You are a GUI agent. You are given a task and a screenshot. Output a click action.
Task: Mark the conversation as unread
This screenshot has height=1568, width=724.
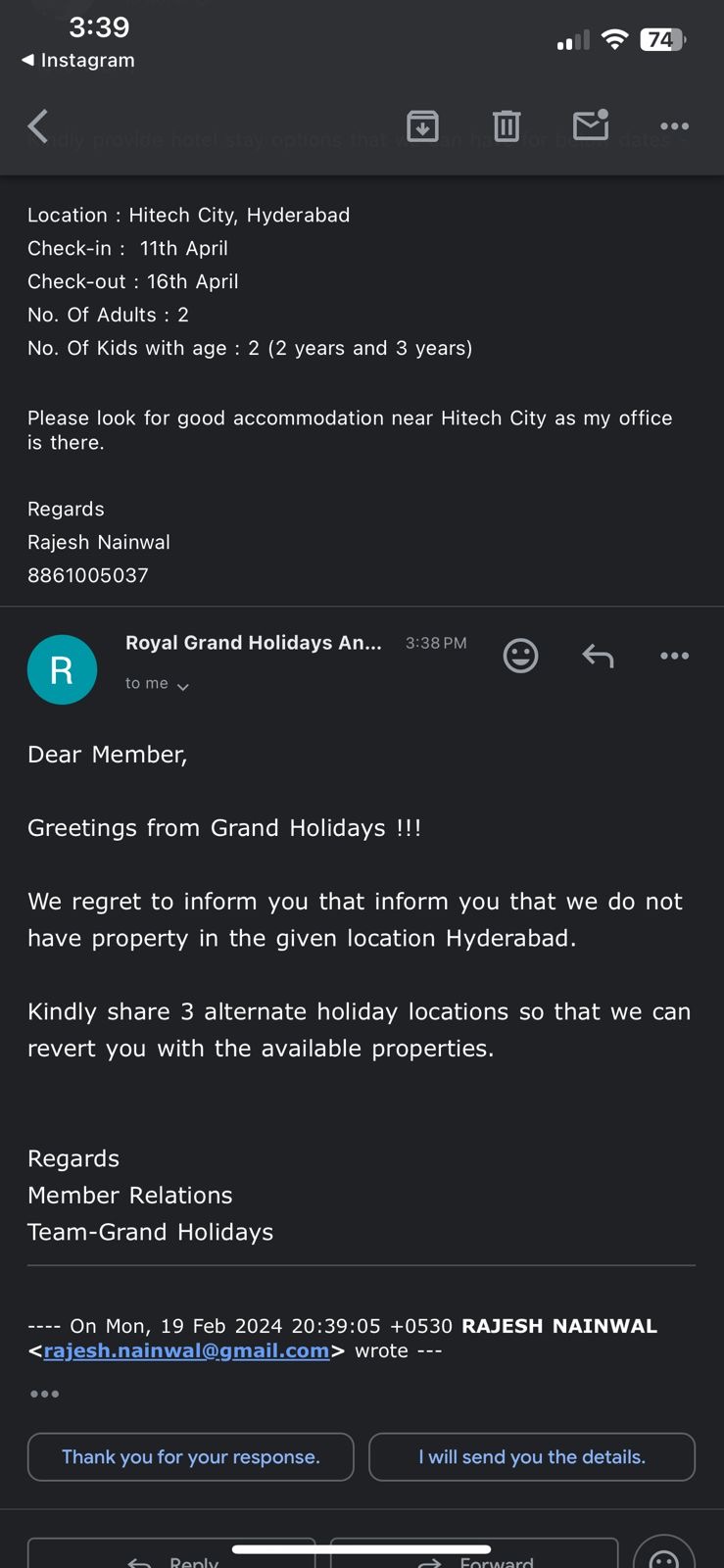(591, 125)
